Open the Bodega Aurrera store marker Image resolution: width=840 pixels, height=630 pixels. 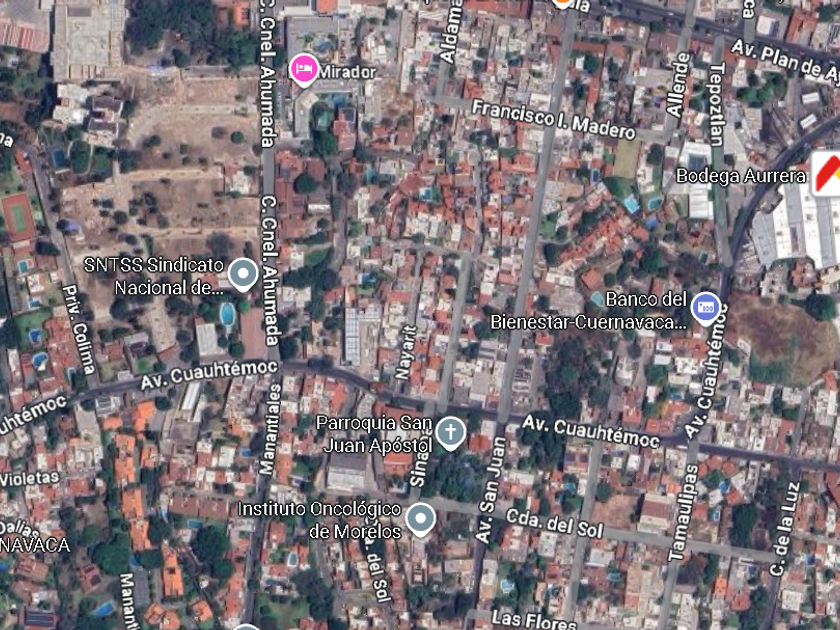826,176
